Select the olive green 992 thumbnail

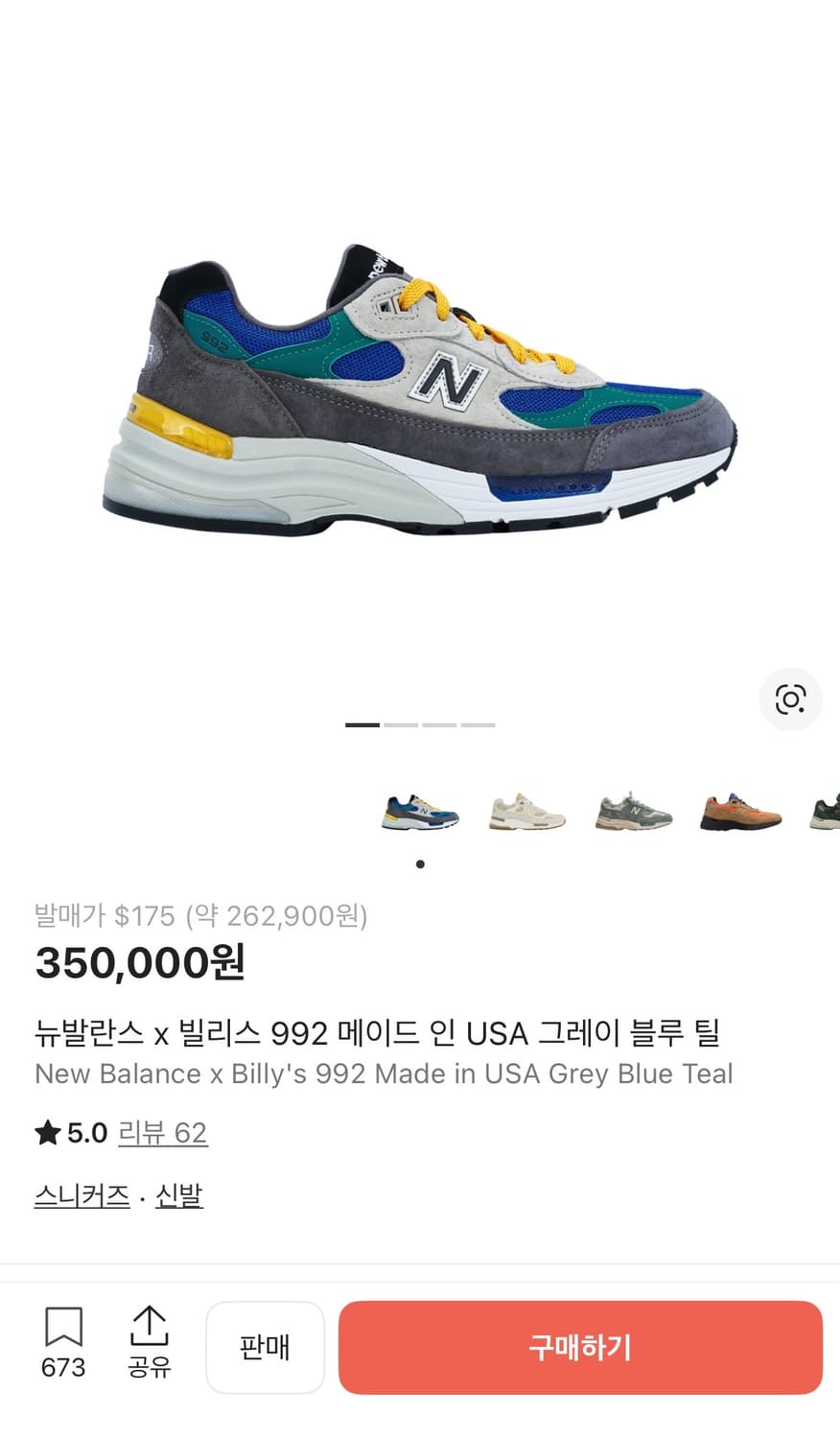[634, 812]
